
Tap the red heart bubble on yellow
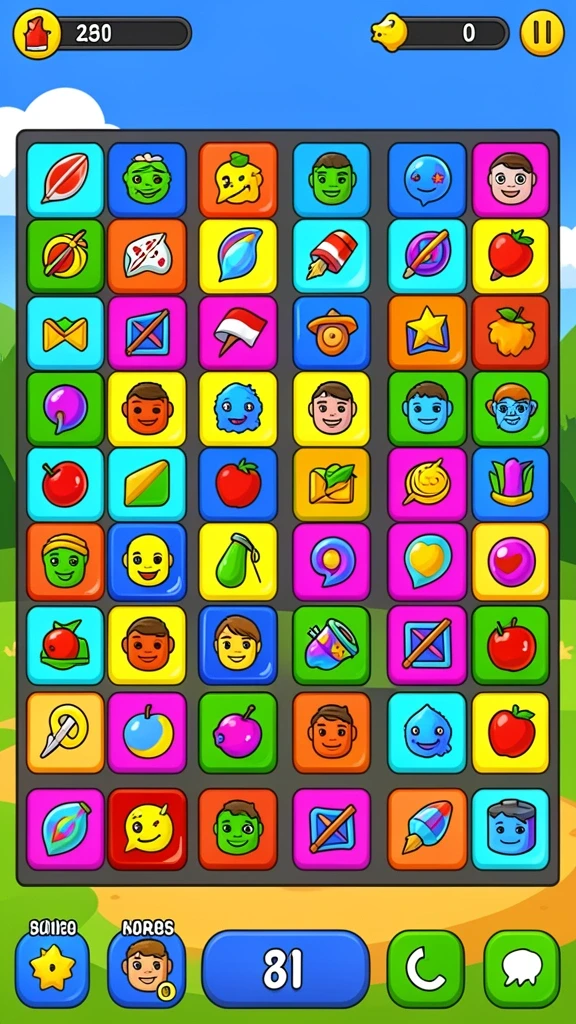click(x=511, y=562)
